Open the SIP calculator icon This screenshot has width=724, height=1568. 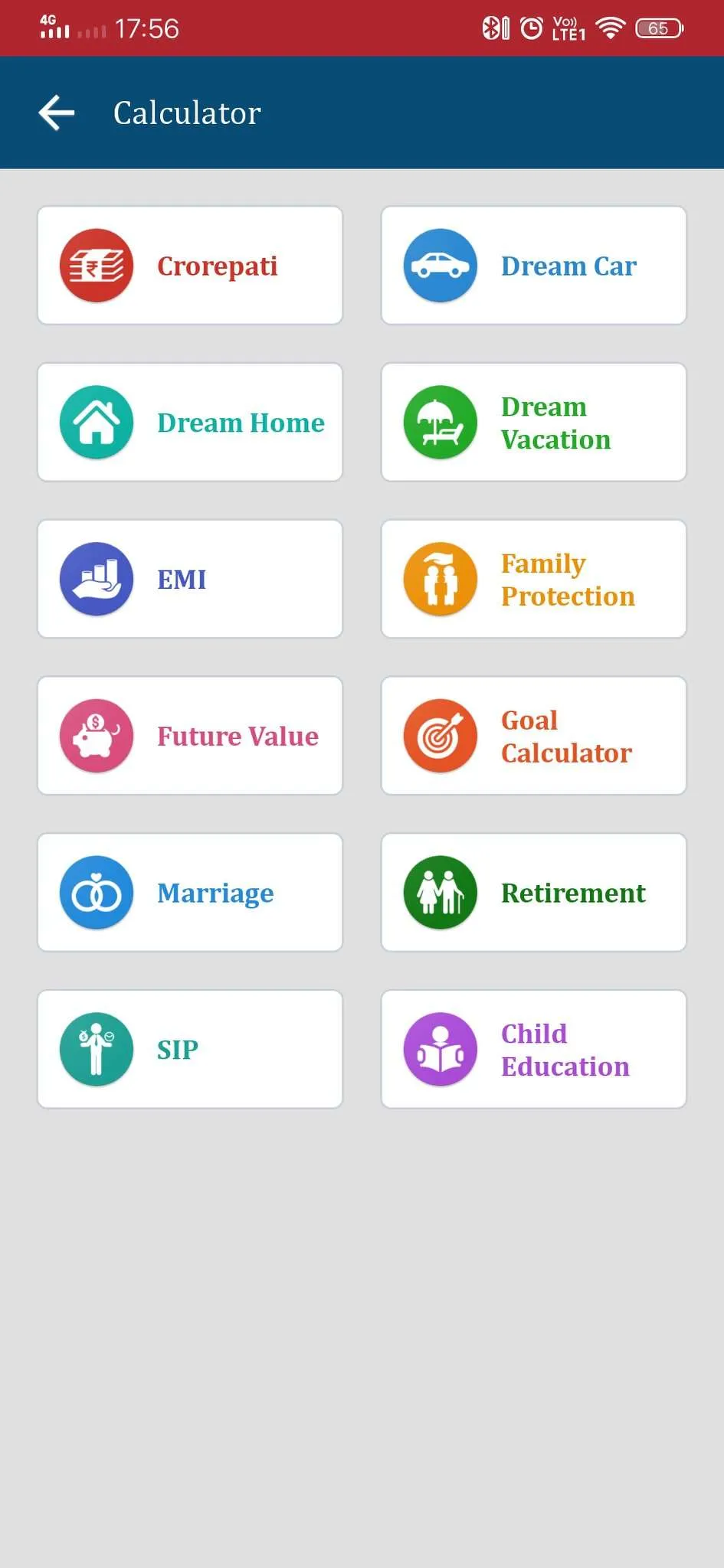coord(96,1050)
